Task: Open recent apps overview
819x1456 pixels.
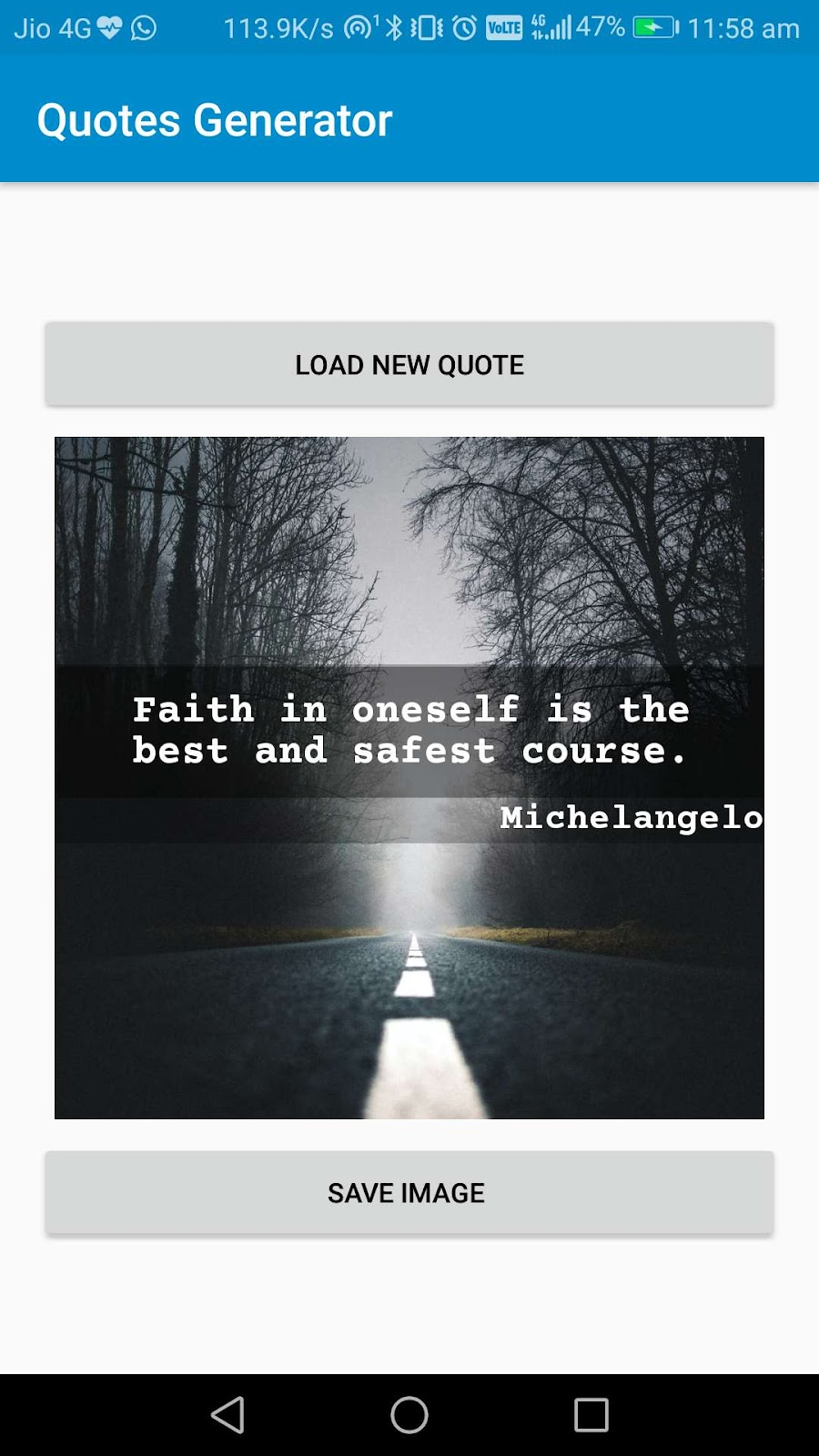Action: tap(591, 1415)
